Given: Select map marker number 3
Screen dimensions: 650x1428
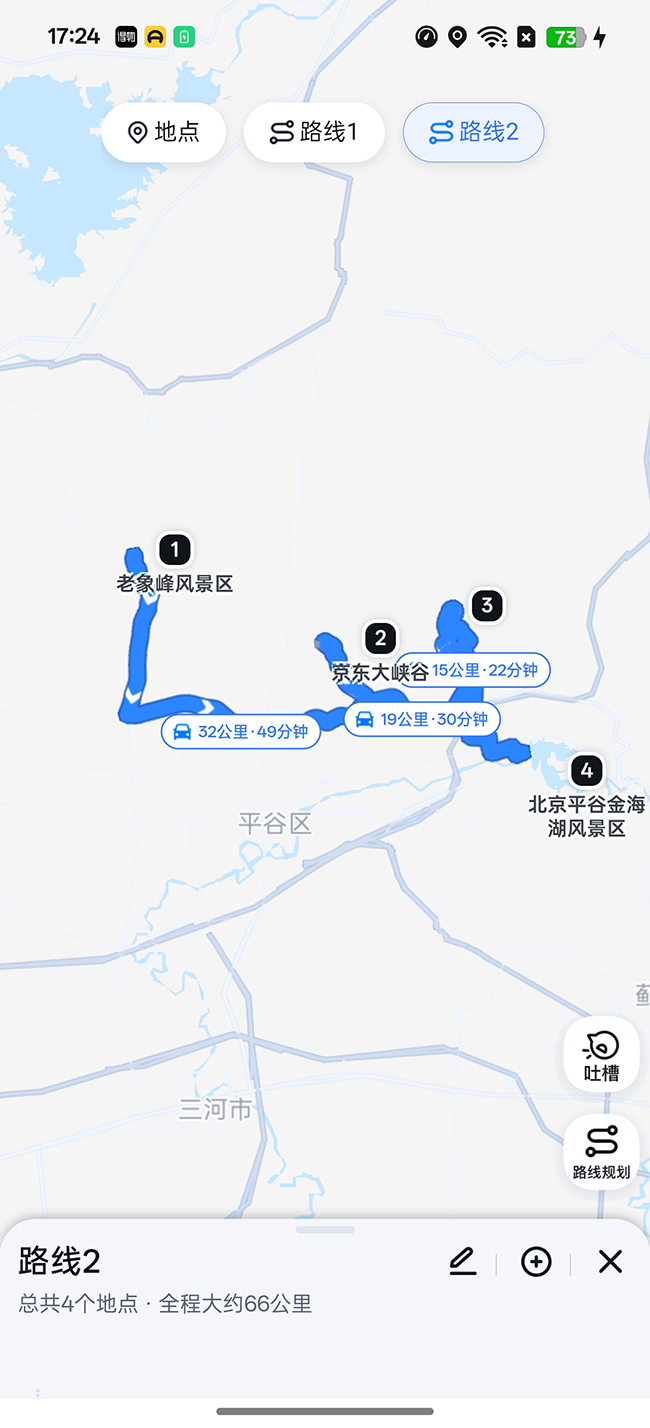Looking at the screenshot, I should coord(487,605).
